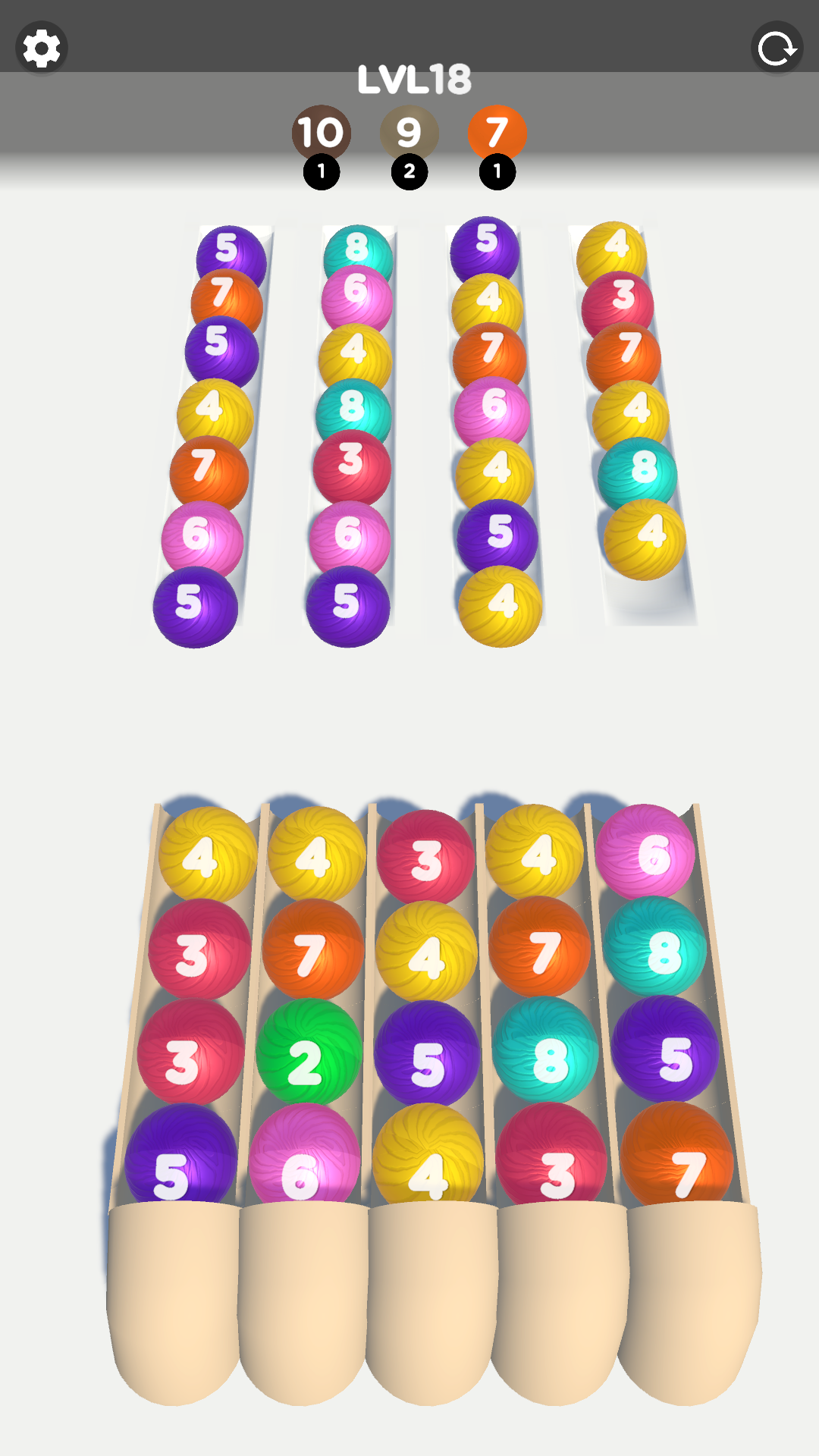
Task: Tap the ball column topped by teal 8
Action: (353, 432)
